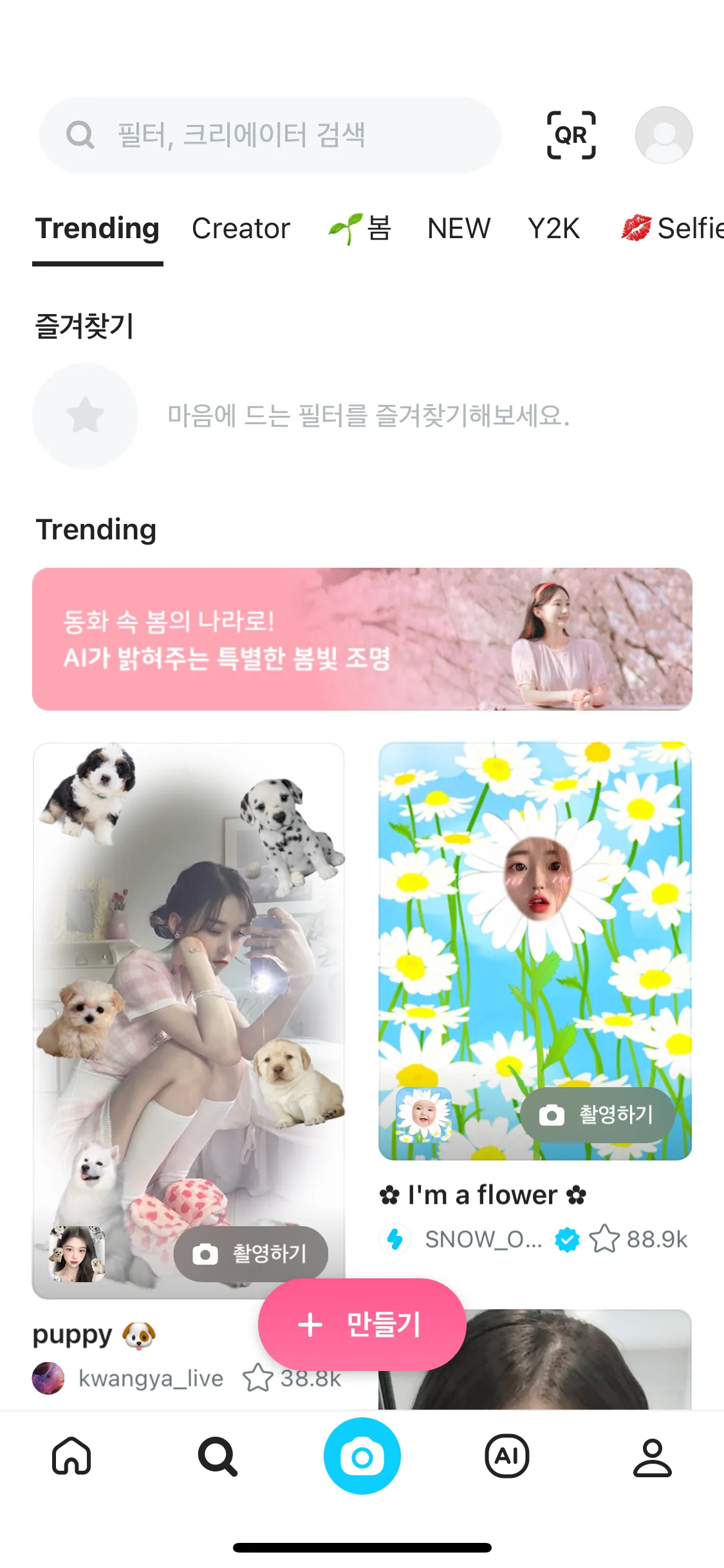Viewport: 724px width, 1568px height.
Task: Open the QR code scanner
Action: point(571,135)
